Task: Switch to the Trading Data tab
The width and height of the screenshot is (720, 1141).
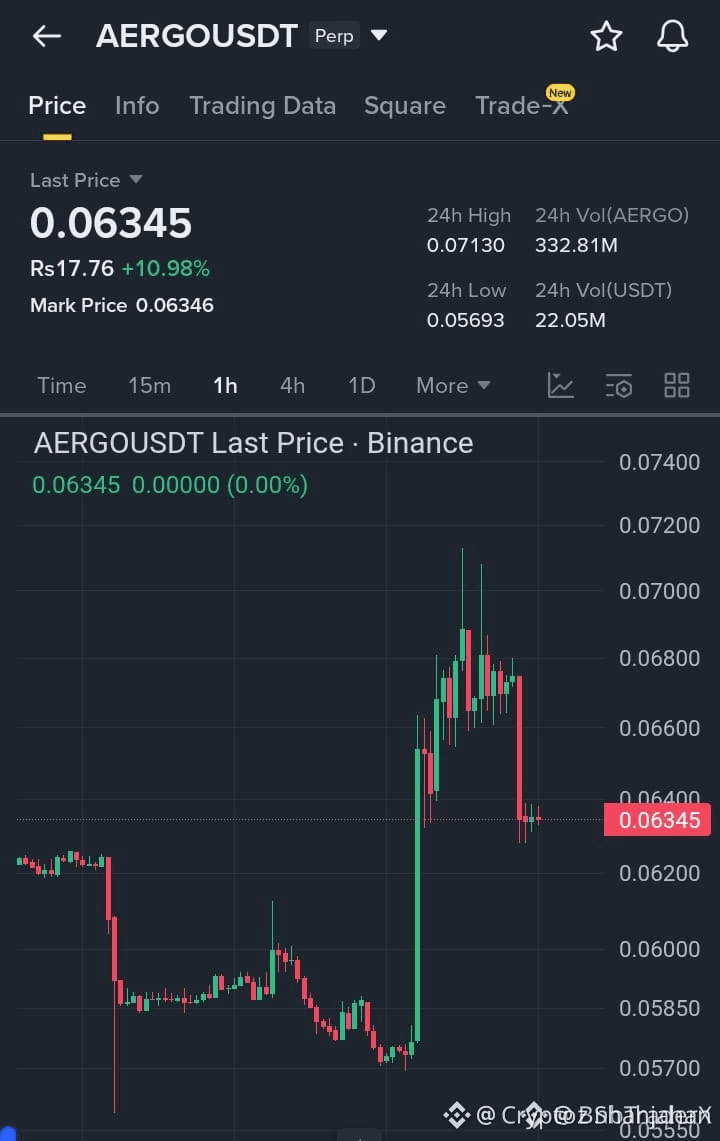Action: [x=263, y=105]
